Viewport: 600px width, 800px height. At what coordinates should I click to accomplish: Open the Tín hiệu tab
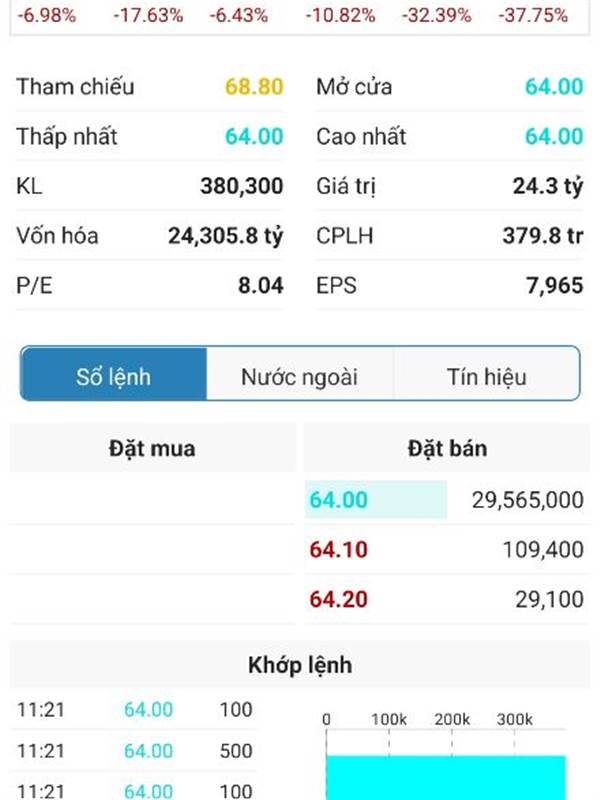(x=486, y=377)
